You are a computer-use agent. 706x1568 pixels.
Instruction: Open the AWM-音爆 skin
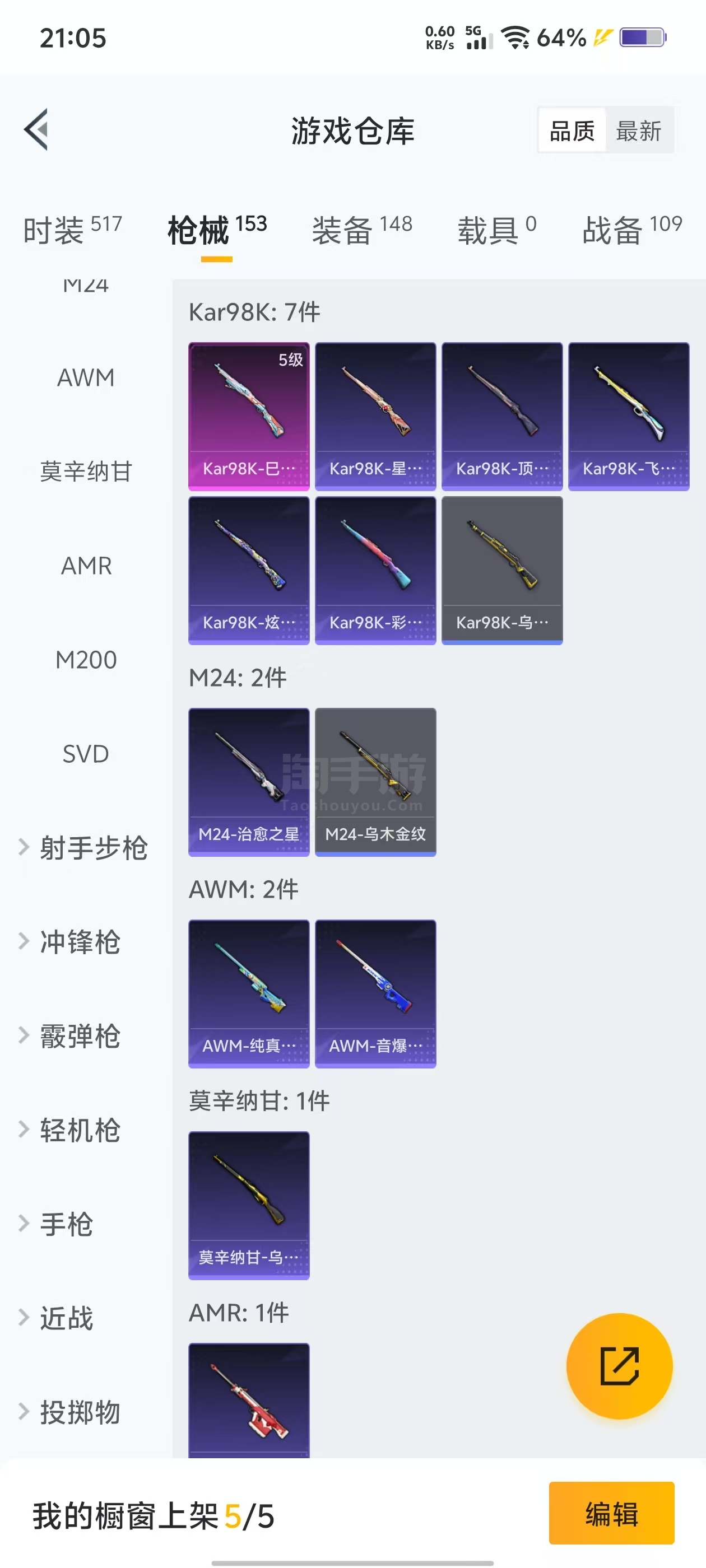tap(375, 993)
